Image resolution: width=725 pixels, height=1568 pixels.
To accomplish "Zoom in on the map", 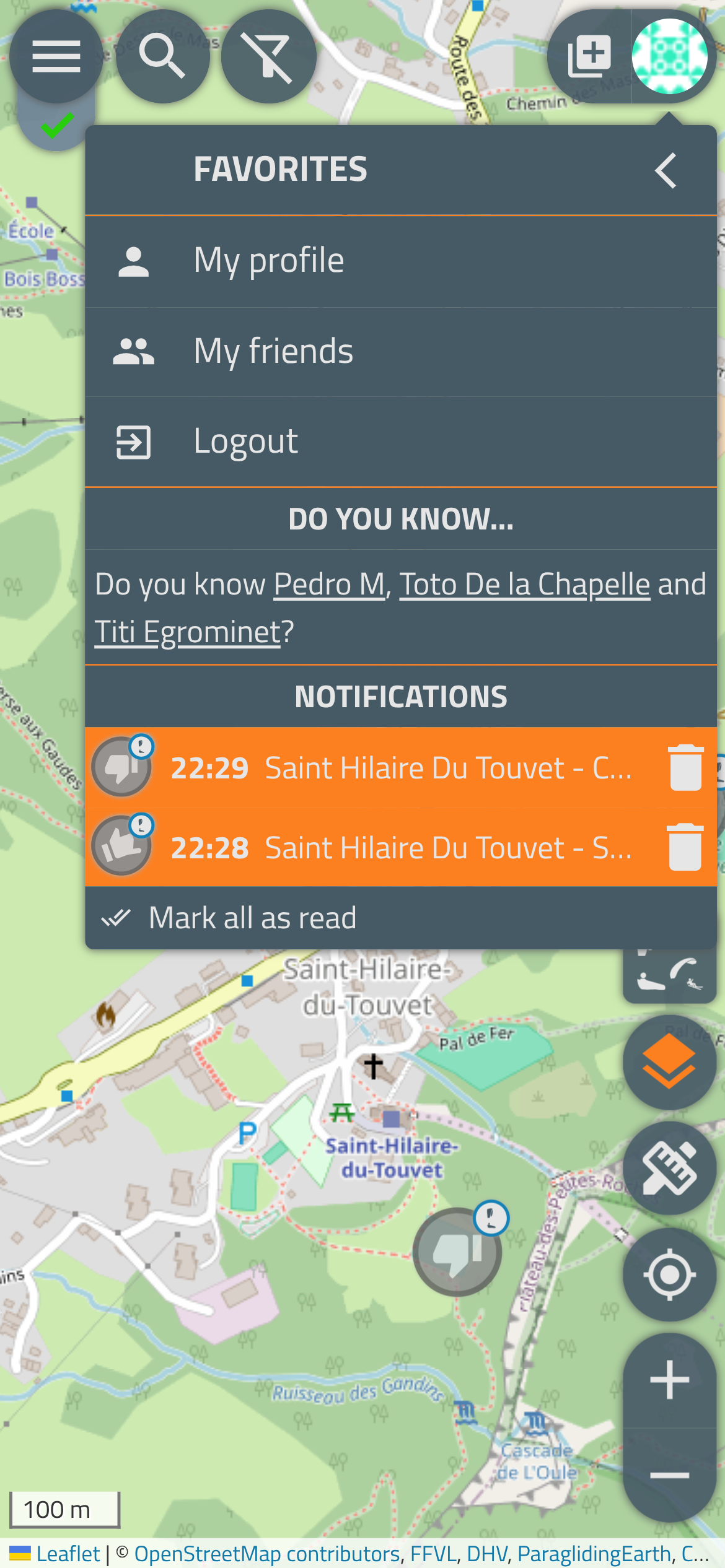I will [669, 1380].
